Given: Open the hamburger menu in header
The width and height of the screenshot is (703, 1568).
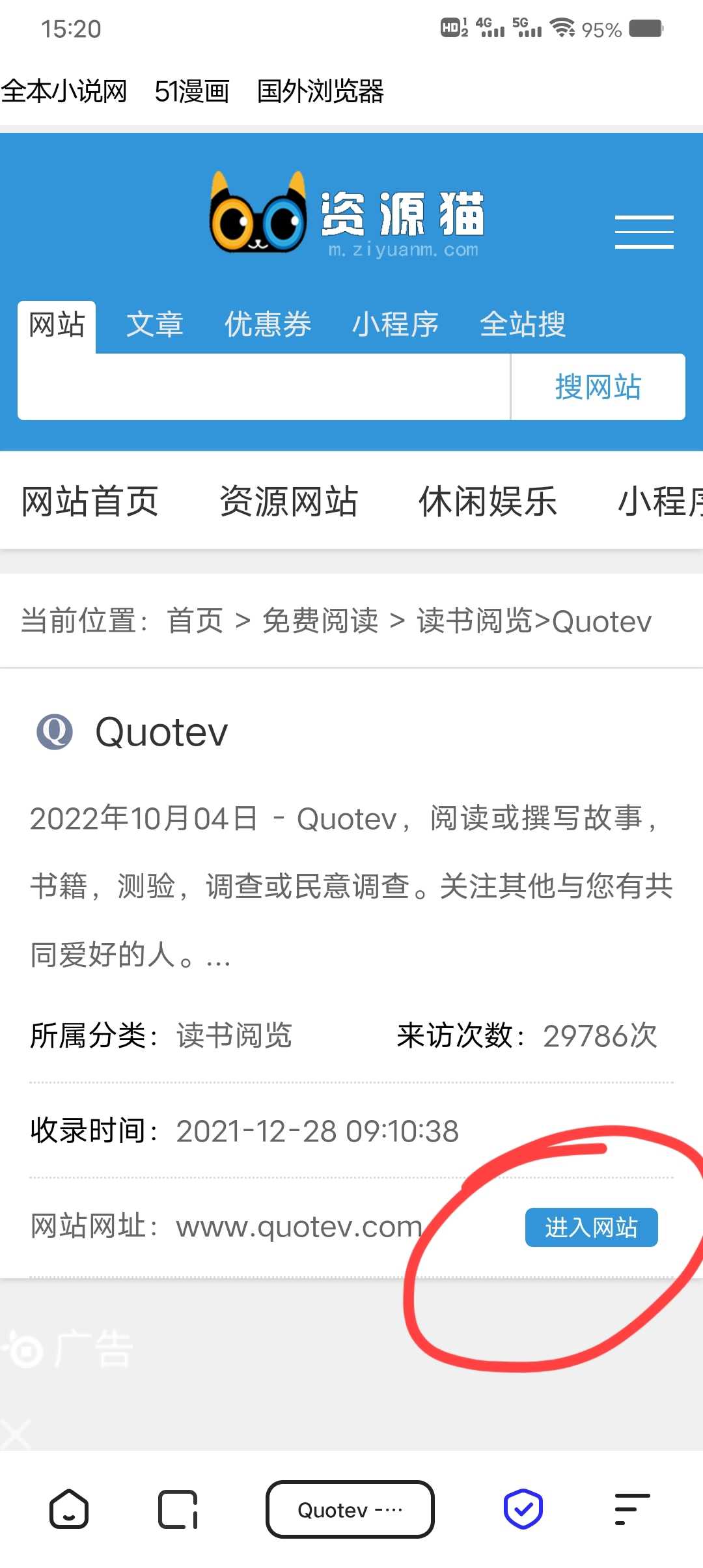Looking at the screenshot, I should tap(644, 232).
